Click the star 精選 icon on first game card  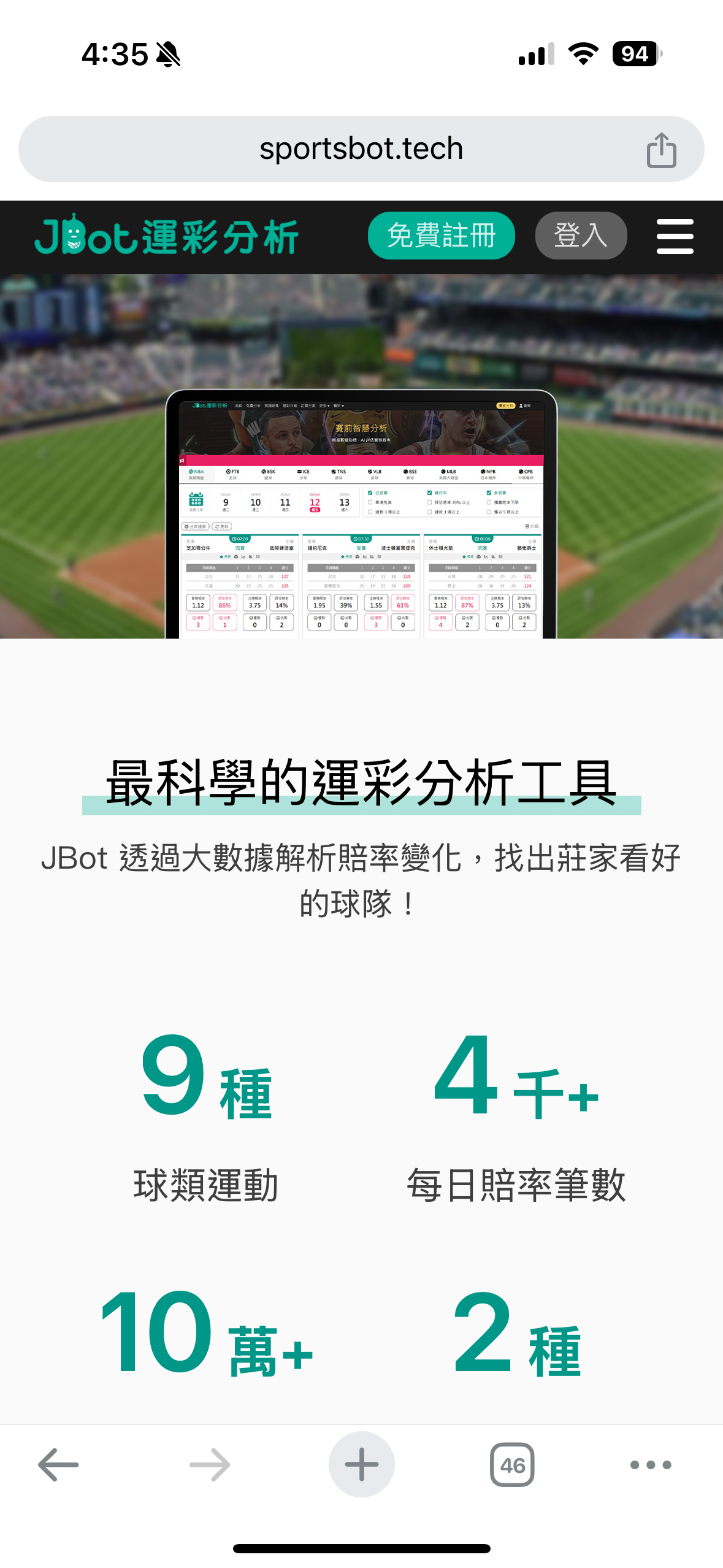221,556
